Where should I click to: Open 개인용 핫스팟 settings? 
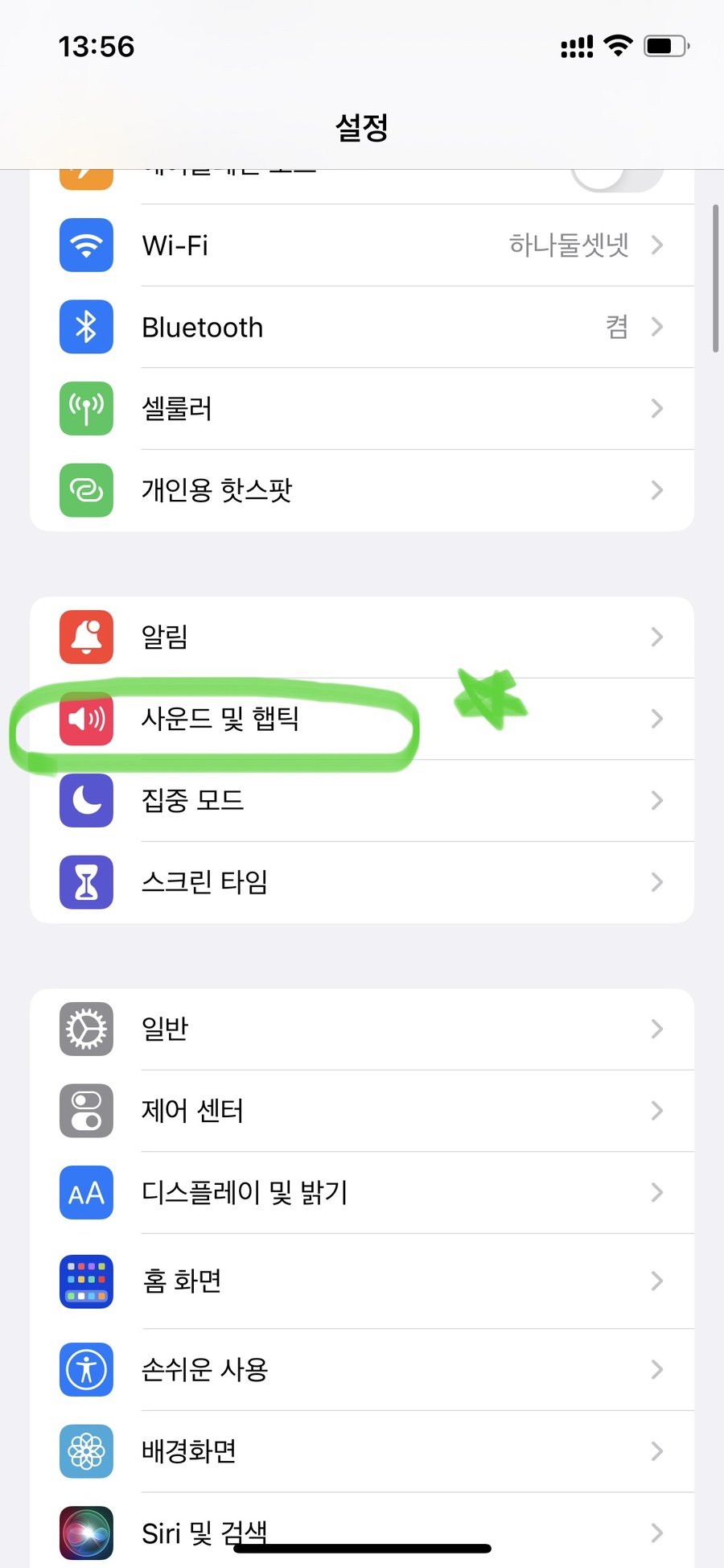(362, 490)
